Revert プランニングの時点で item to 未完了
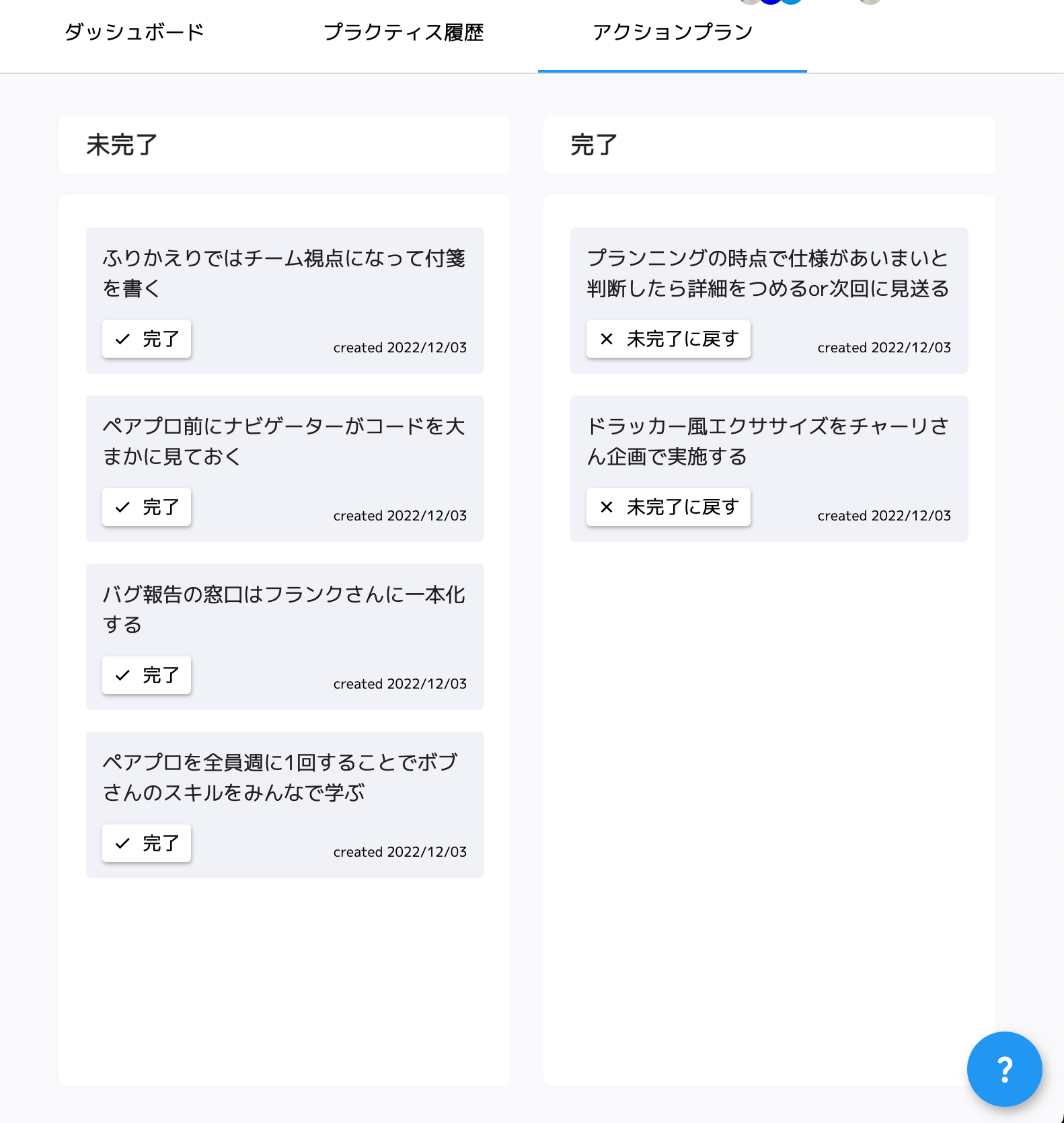Viewport: 1064px width, 1123px height. point(668,339)
